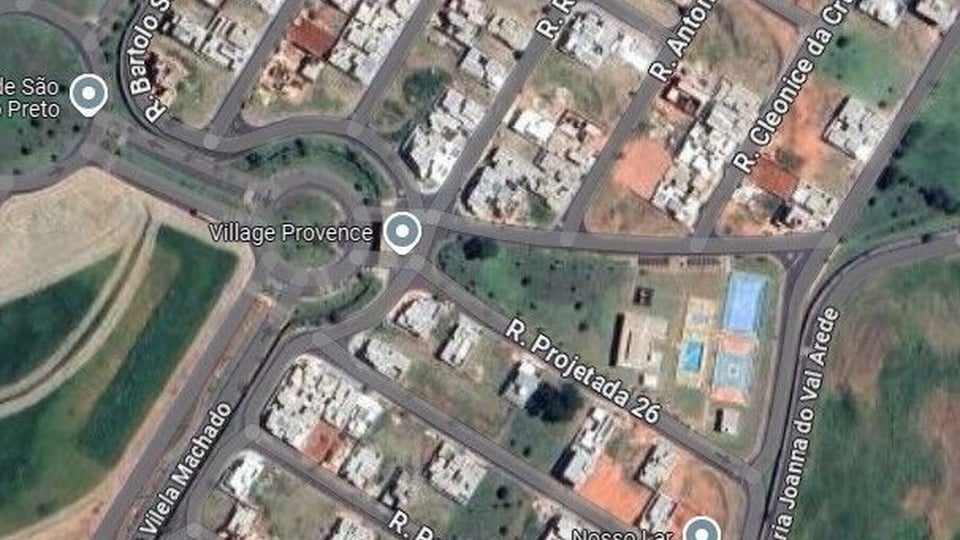Open the Village Provence place marker

[x=403, y=233]
